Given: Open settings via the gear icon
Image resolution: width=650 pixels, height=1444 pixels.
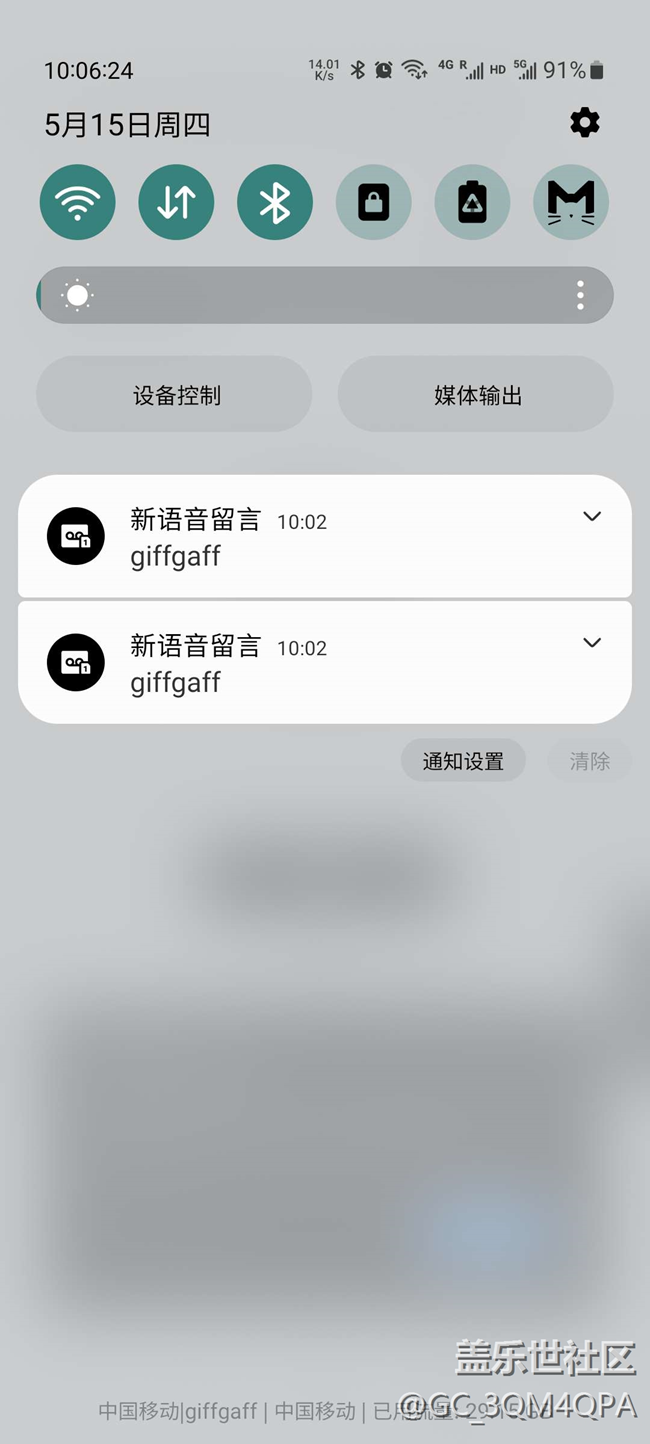Looking at the screenshot, I should [x=585, y=123].
